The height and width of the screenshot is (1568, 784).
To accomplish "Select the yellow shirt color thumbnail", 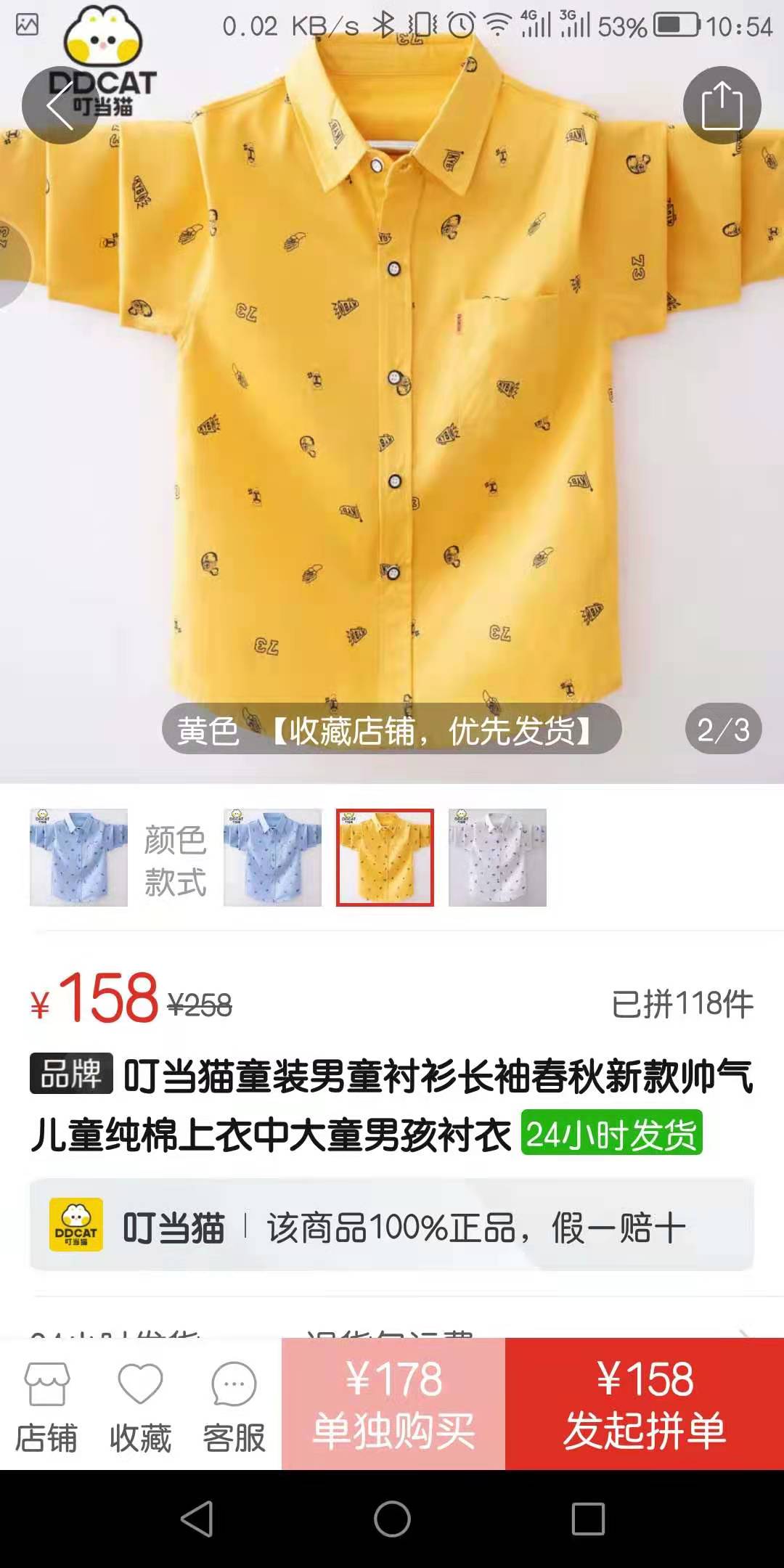I will coord(385,857).
